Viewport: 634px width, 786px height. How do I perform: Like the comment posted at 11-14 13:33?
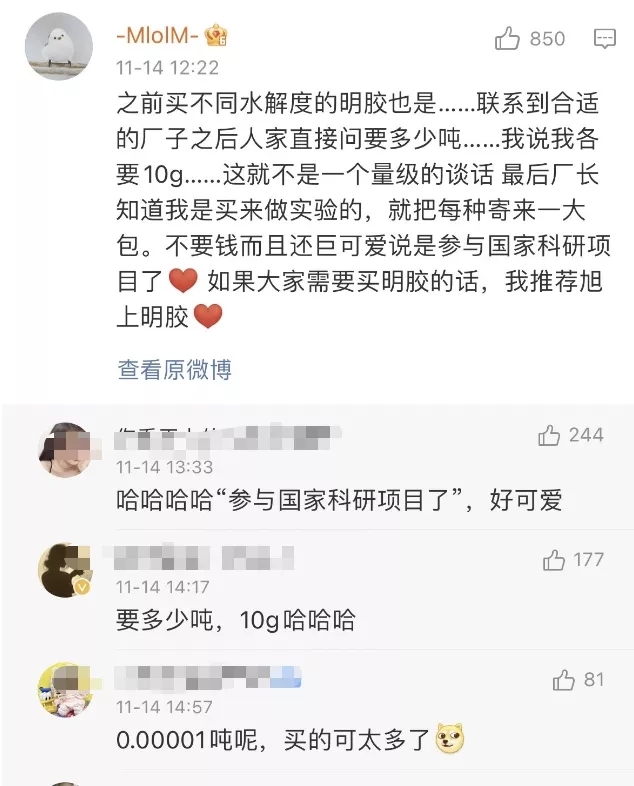549,435
